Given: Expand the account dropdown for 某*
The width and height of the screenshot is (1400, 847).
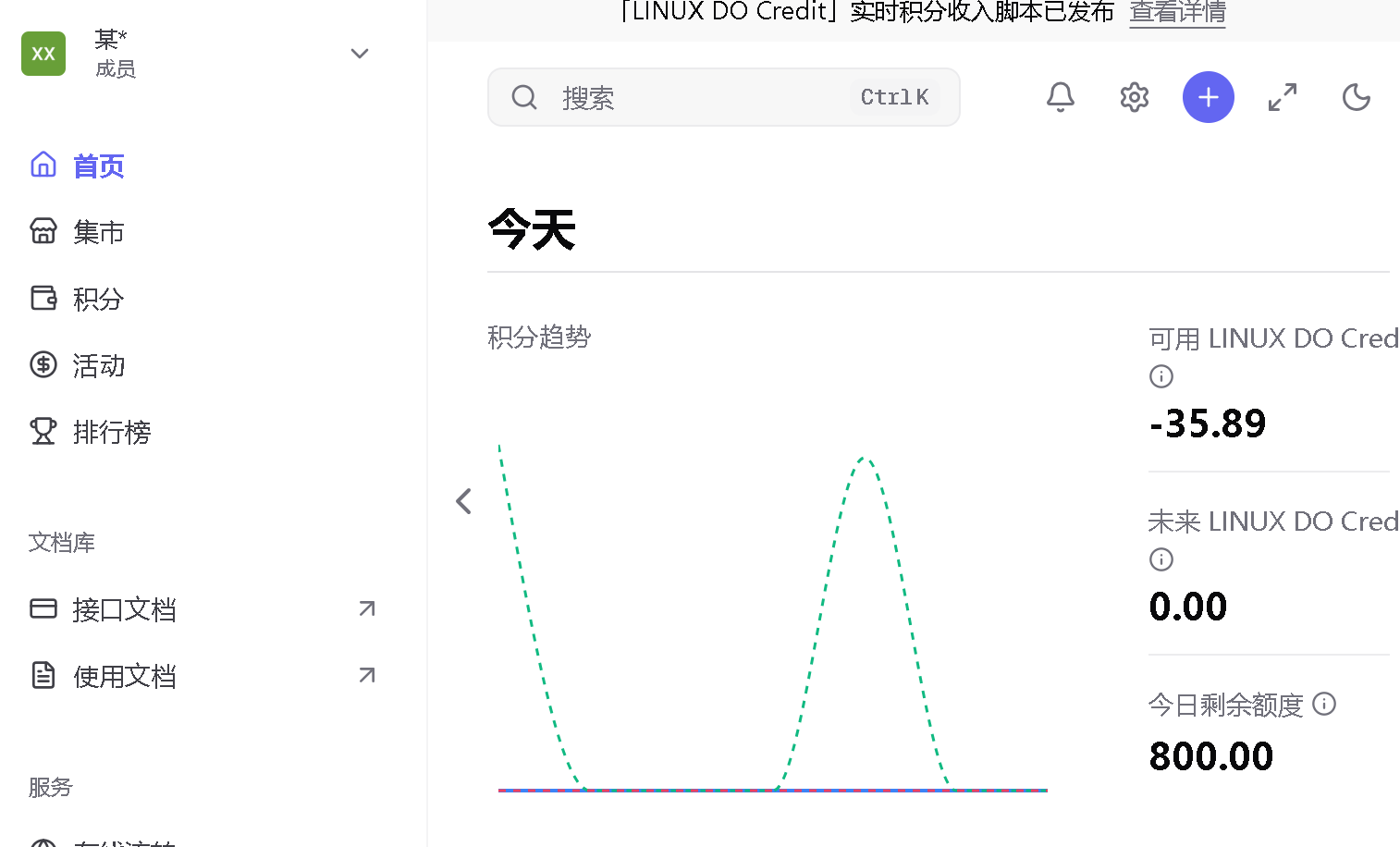Looking at the screenshot, I should point(360,54).
